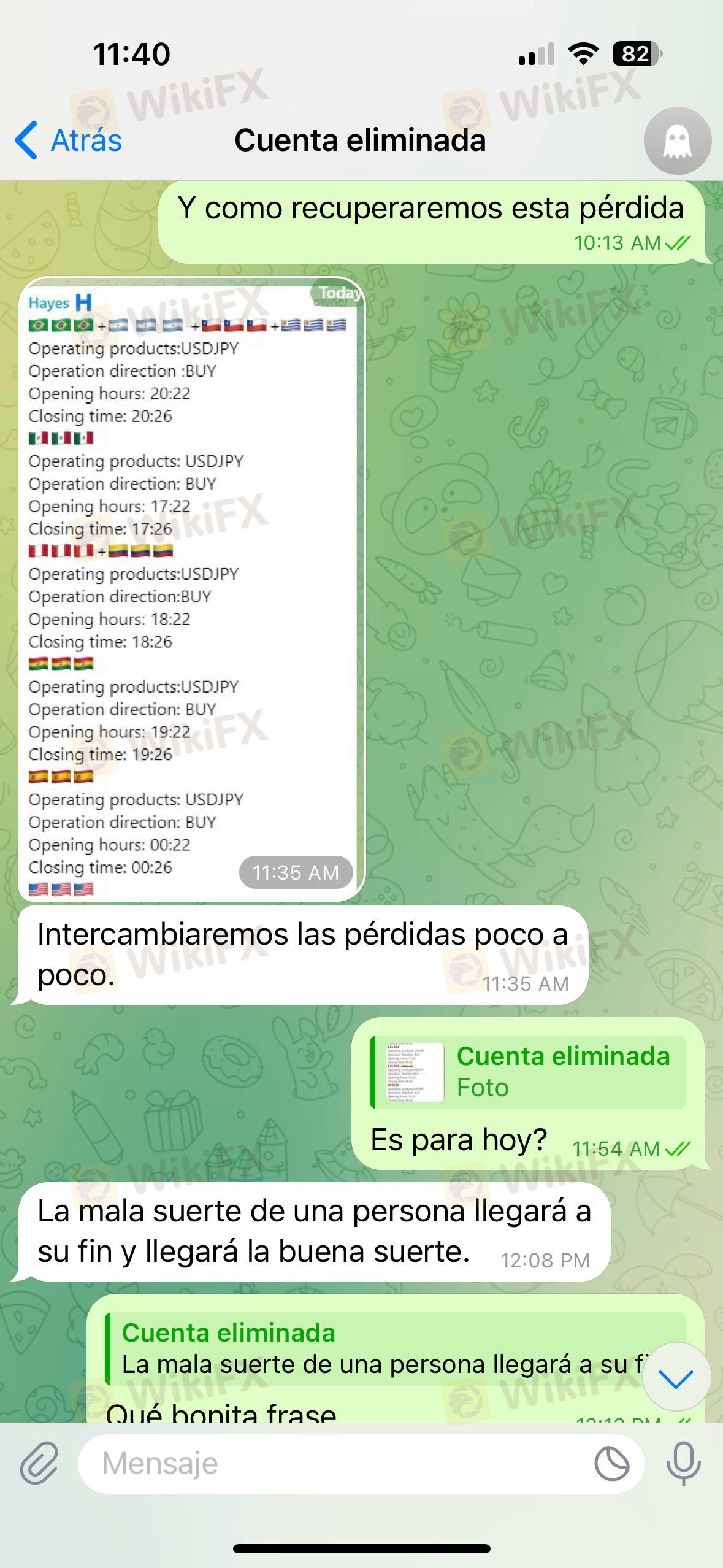Attach a file with the paperclip
This screenshot has width=723, height=1568.
point(39,1463)
